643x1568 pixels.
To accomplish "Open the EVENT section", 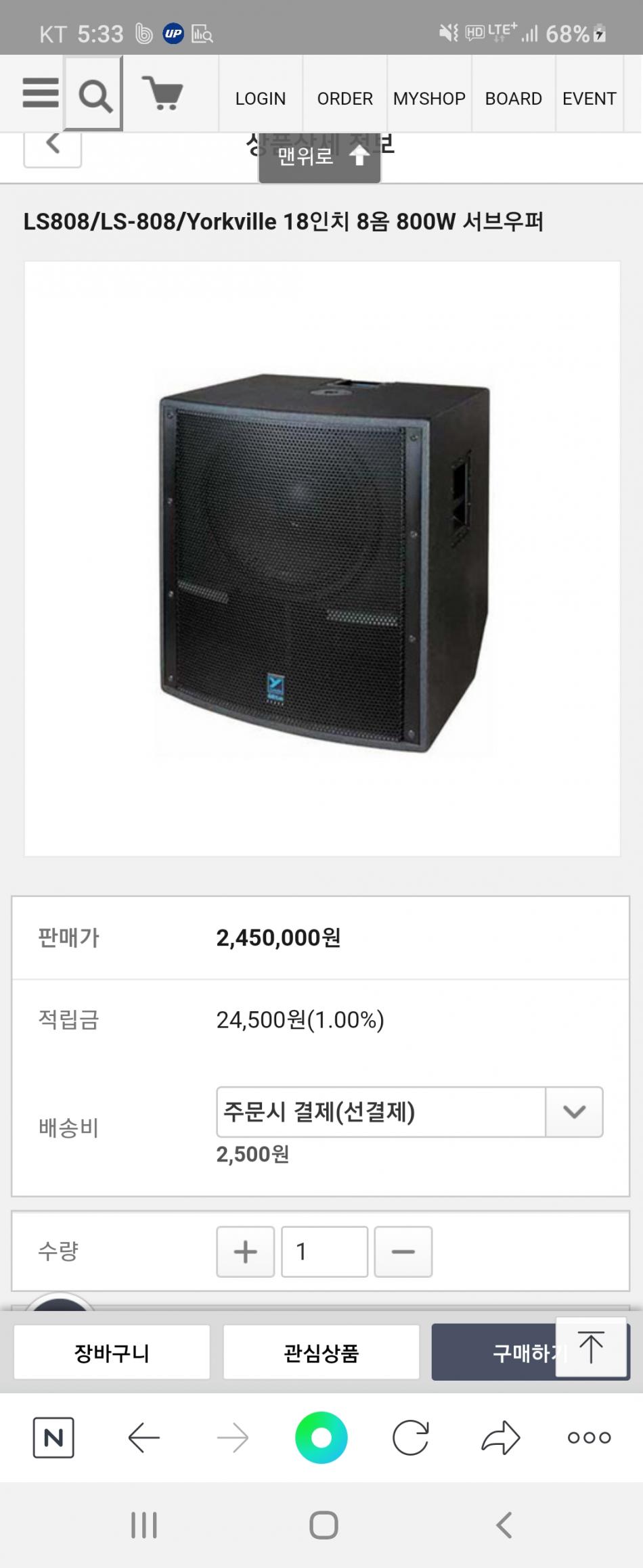I will (590, 99).
